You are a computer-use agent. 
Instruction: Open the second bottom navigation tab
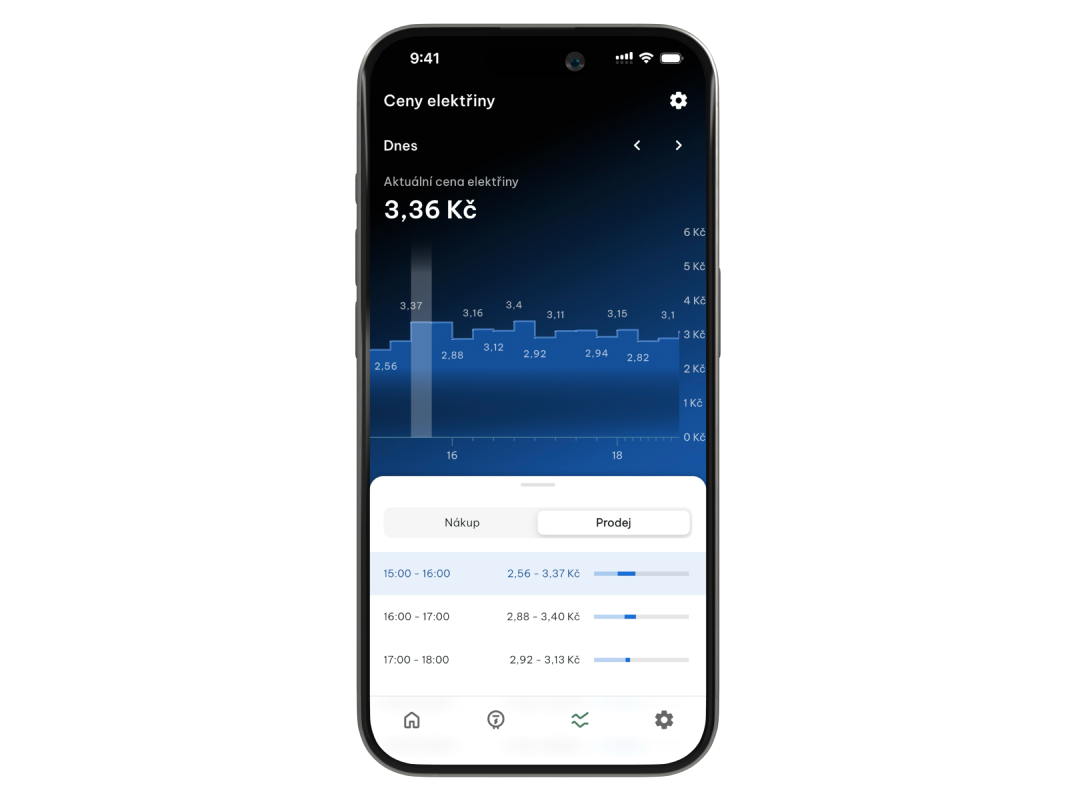pyautogui.click(x=495, y=720)
